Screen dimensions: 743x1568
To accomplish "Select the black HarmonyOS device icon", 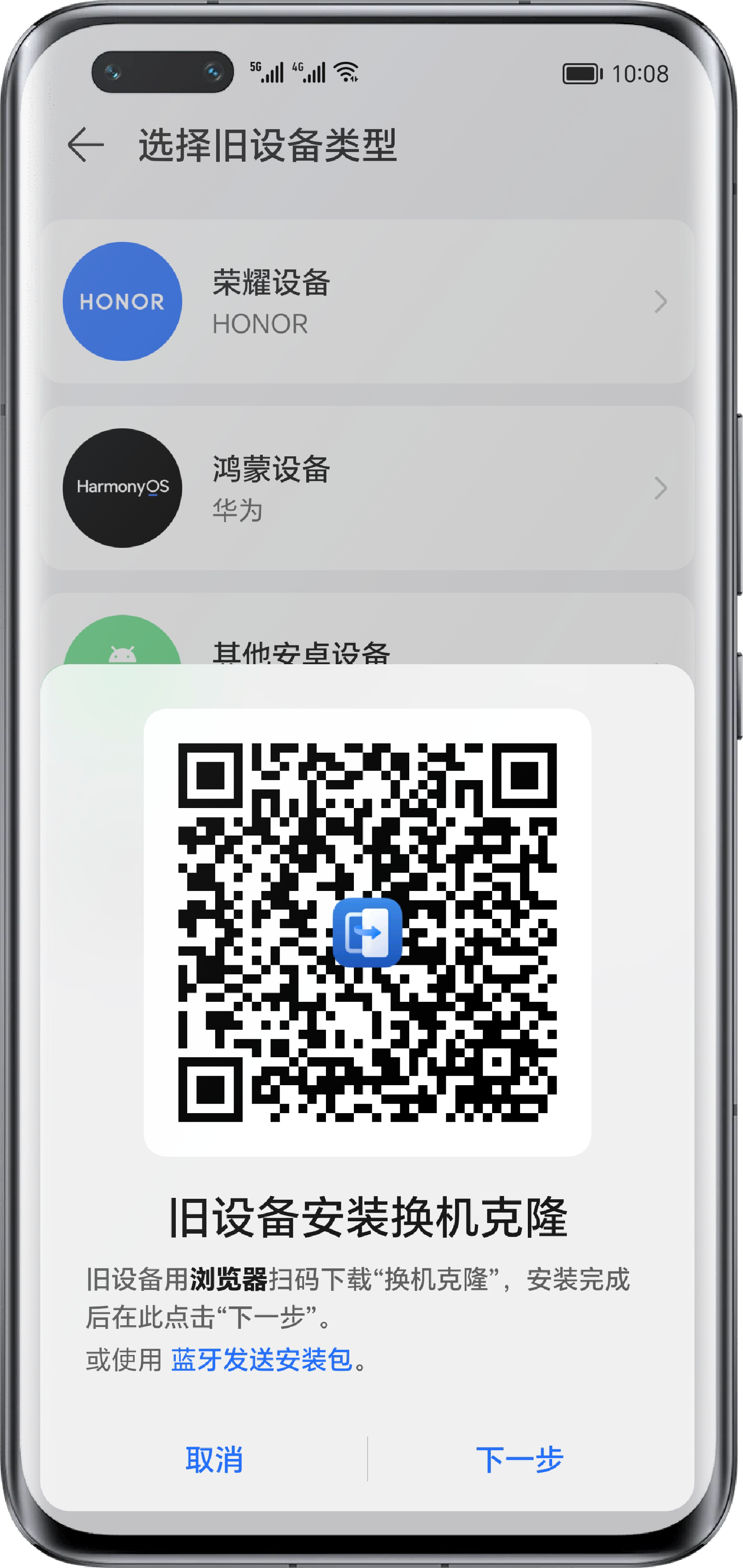I will click(x=122, y=487).
